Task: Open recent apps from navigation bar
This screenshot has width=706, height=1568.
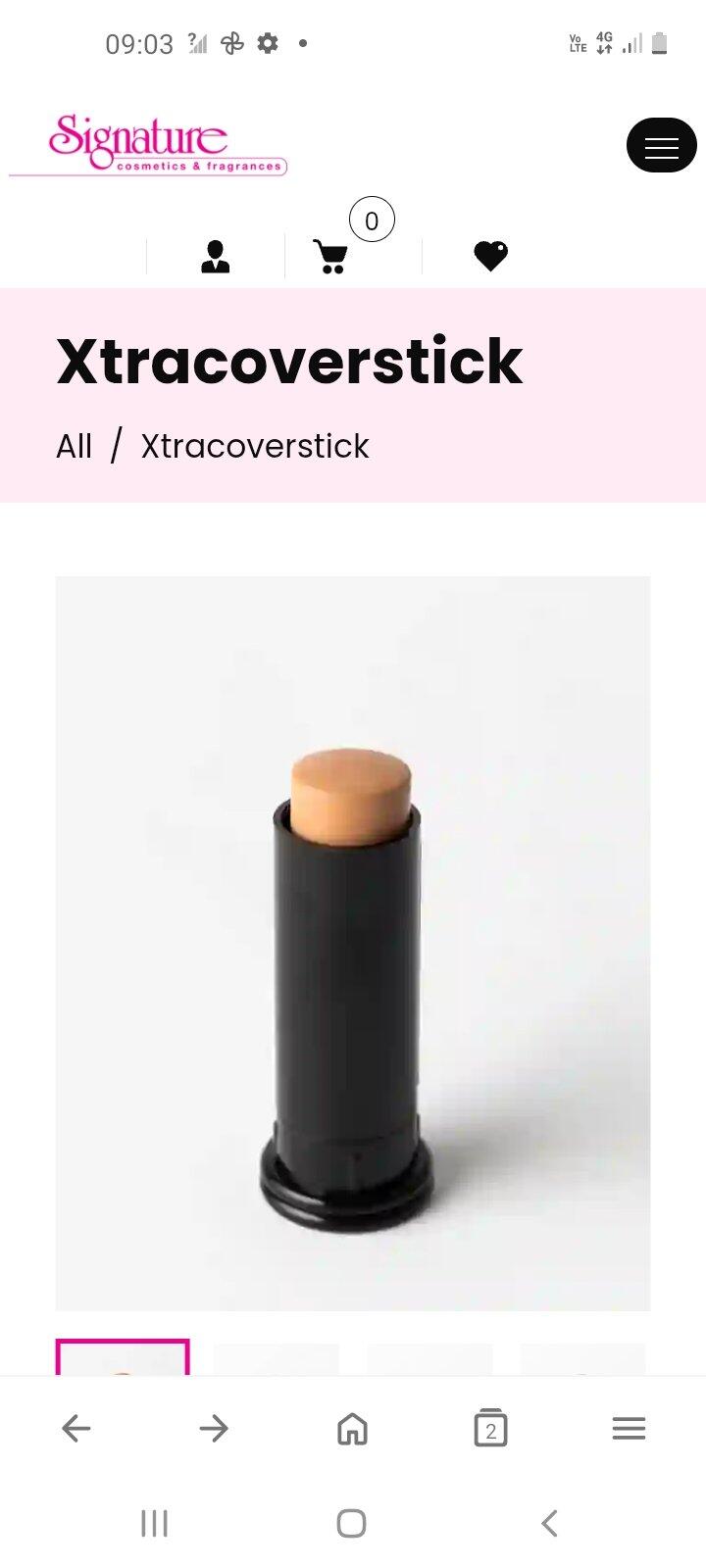Action: [155, 1523]
